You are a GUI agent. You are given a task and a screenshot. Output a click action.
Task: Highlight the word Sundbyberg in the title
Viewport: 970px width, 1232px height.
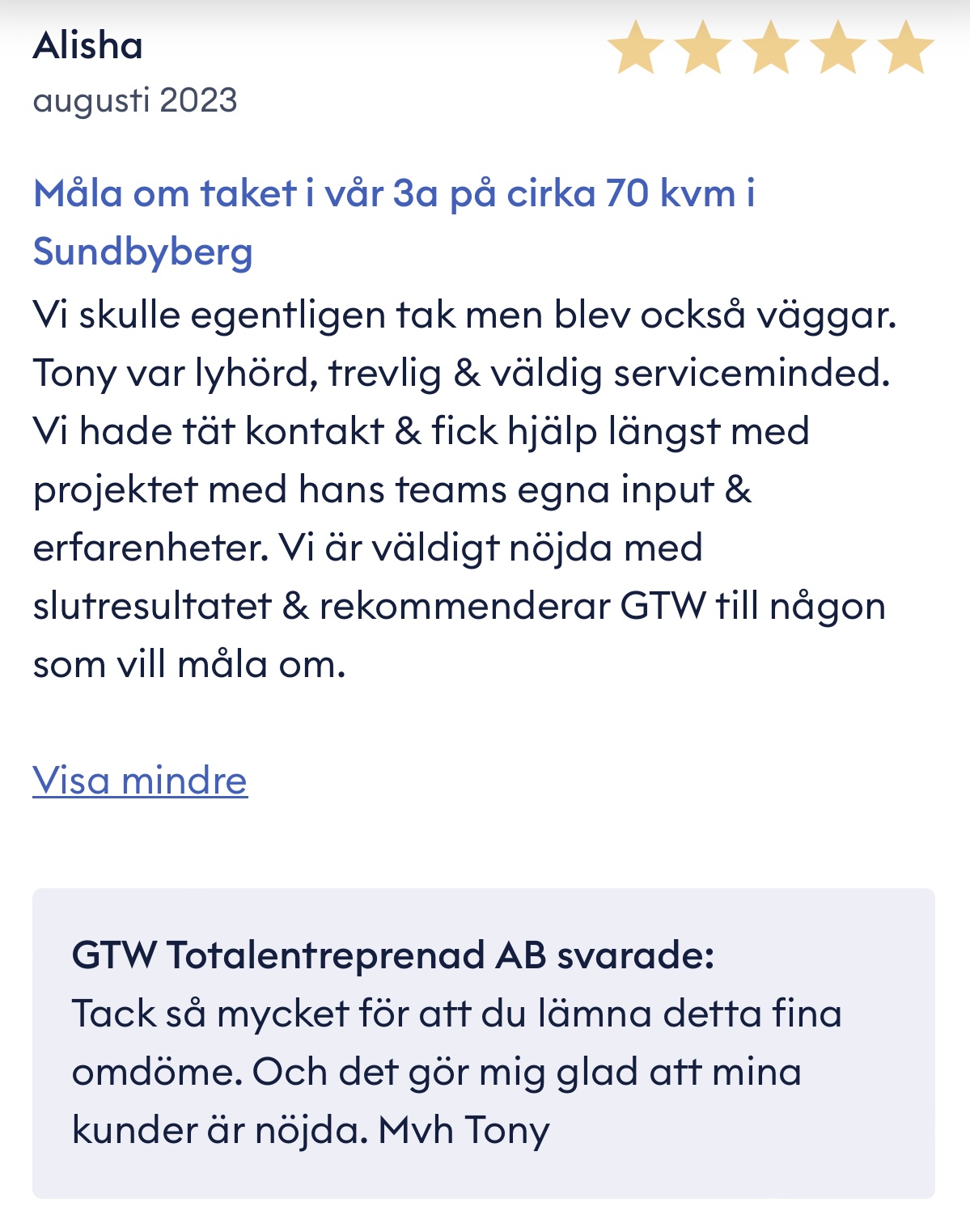[144, 251]
